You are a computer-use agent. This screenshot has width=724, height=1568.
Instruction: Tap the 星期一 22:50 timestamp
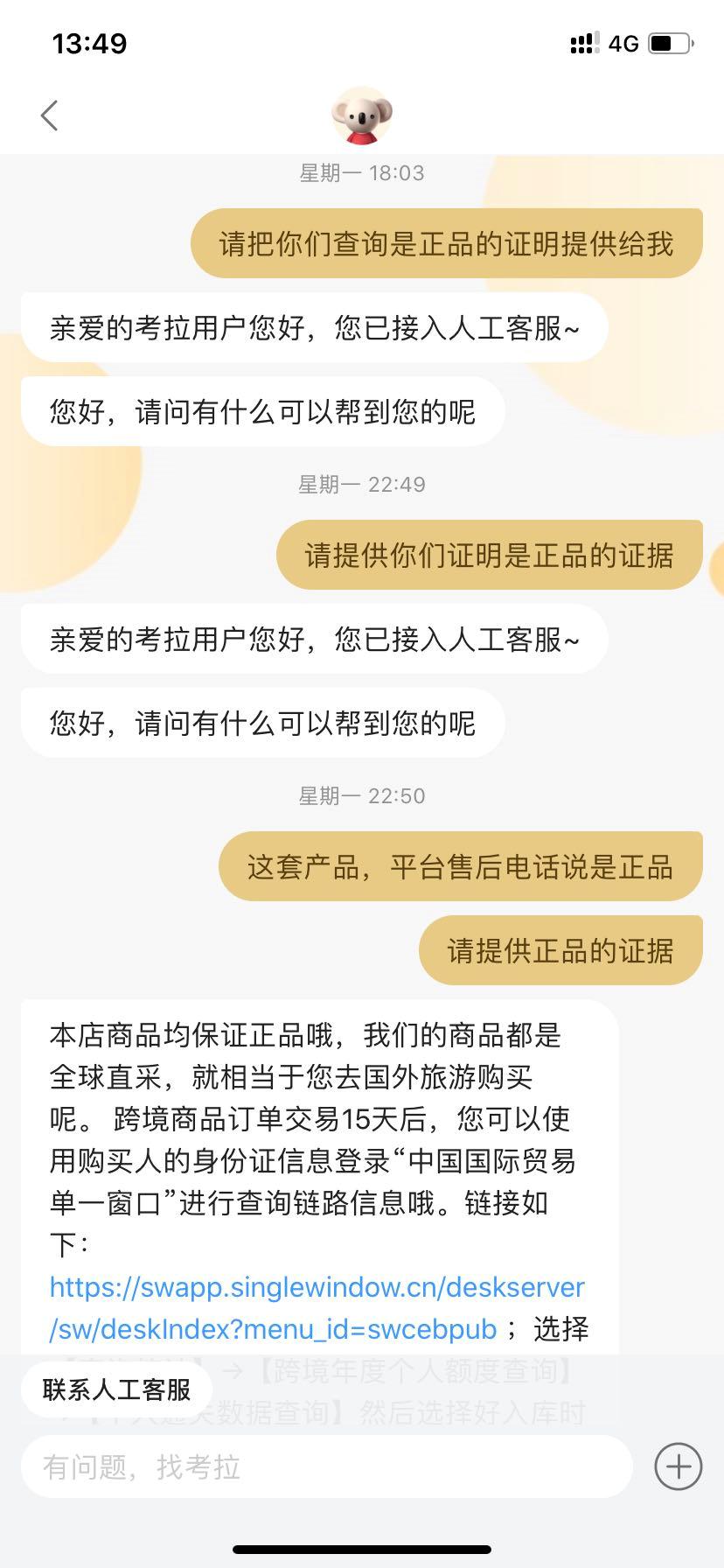pos(362,795)
